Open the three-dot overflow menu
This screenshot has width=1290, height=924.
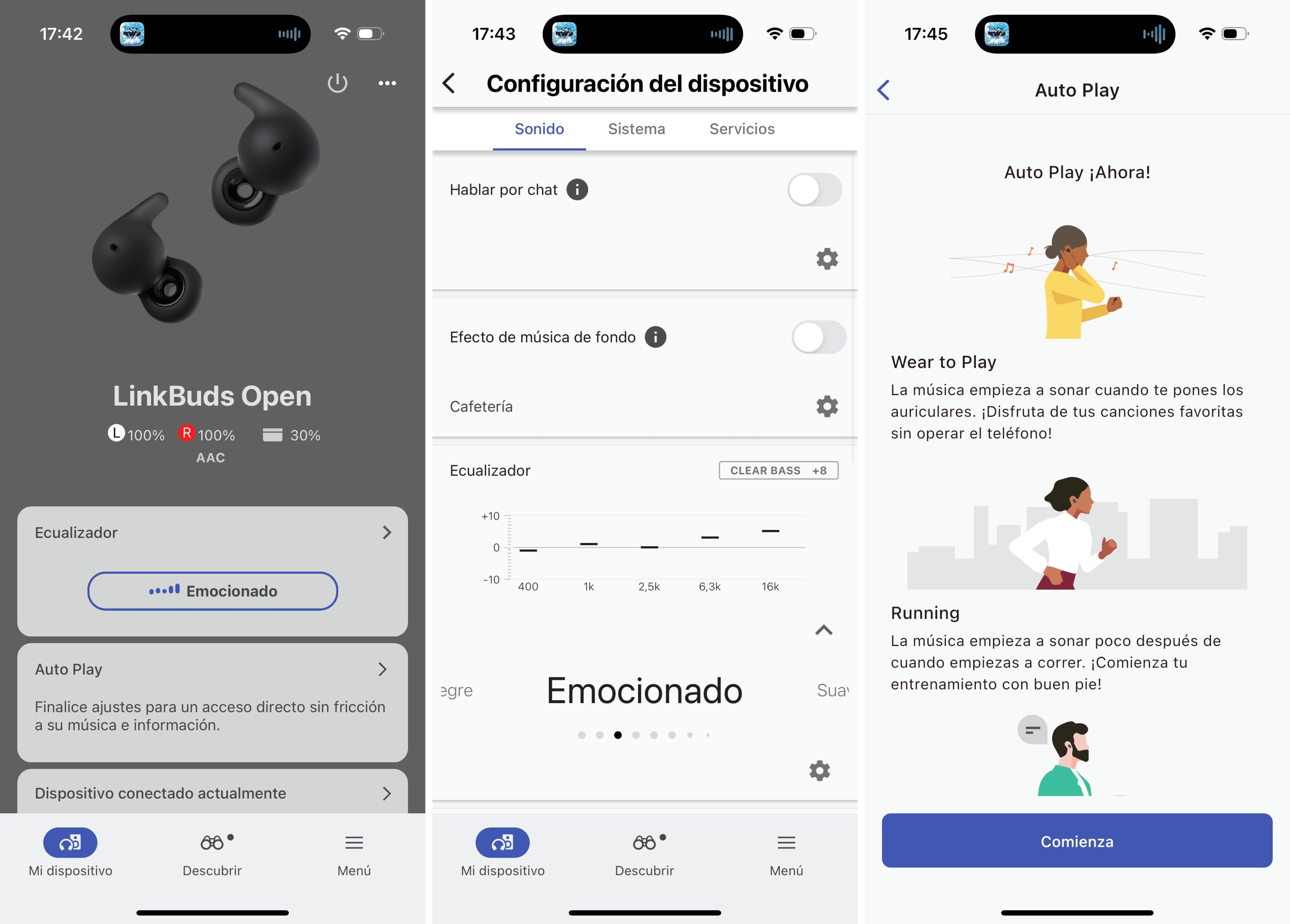tap(387, 83)
